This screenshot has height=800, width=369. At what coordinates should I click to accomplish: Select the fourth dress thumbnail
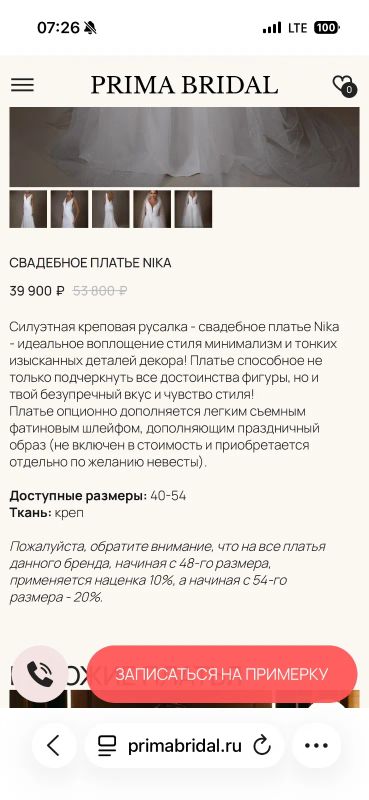[152, 209]
